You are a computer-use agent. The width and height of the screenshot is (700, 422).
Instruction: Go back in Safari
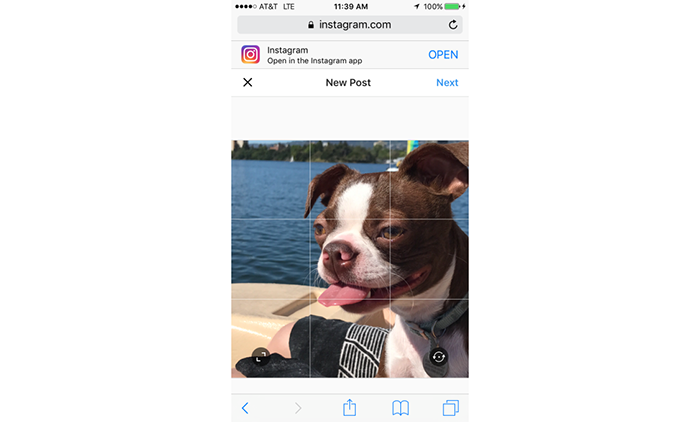pyautogui.click(x=246, y=408)
